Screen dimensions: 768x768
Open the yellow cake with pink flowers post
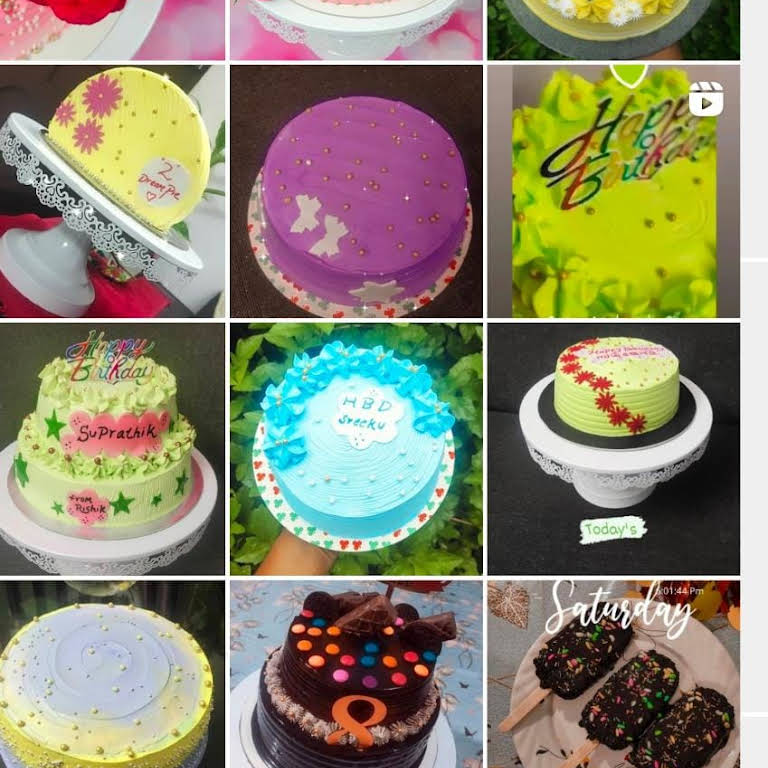pyautogui.click(x=112, y=191)
